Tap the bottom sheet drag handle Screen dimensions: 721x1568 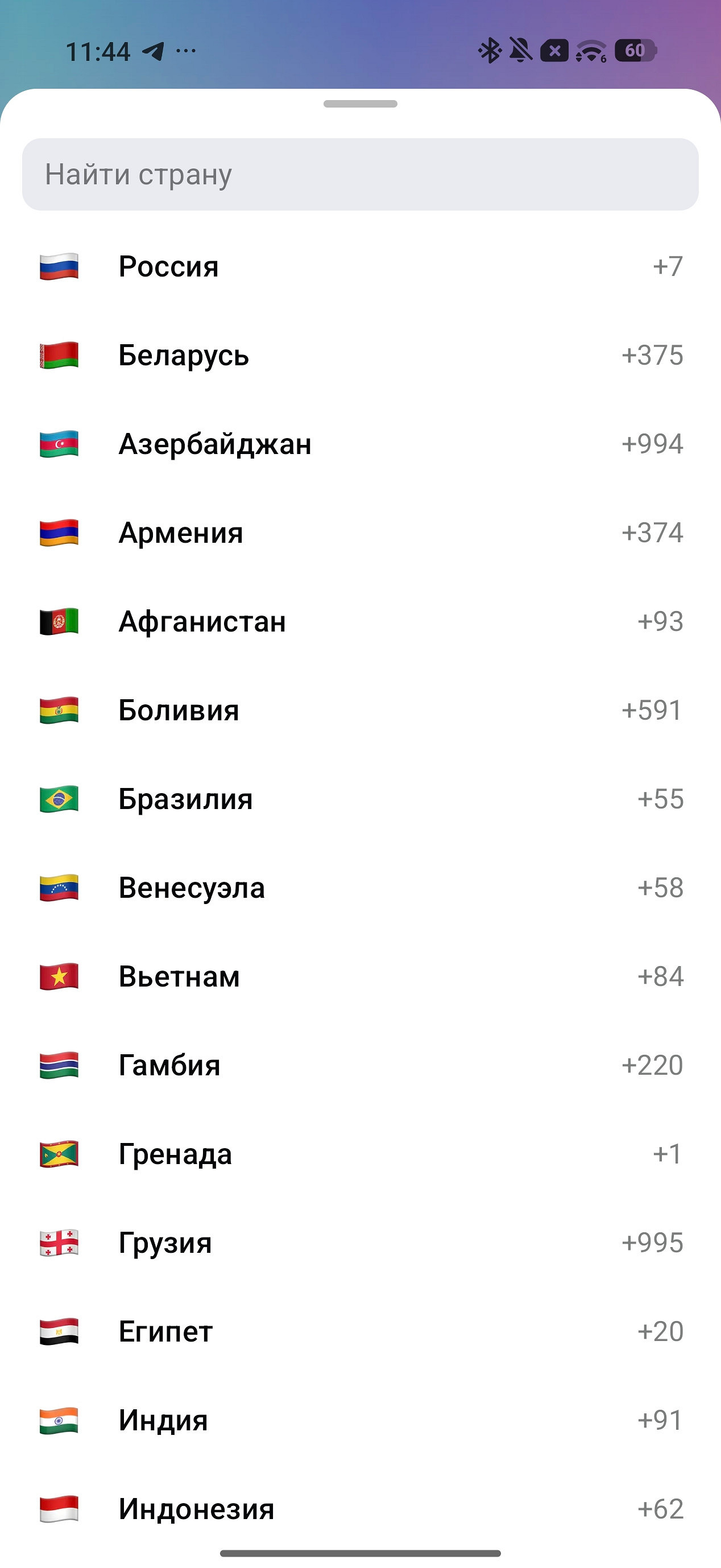(x=360, y=104)
